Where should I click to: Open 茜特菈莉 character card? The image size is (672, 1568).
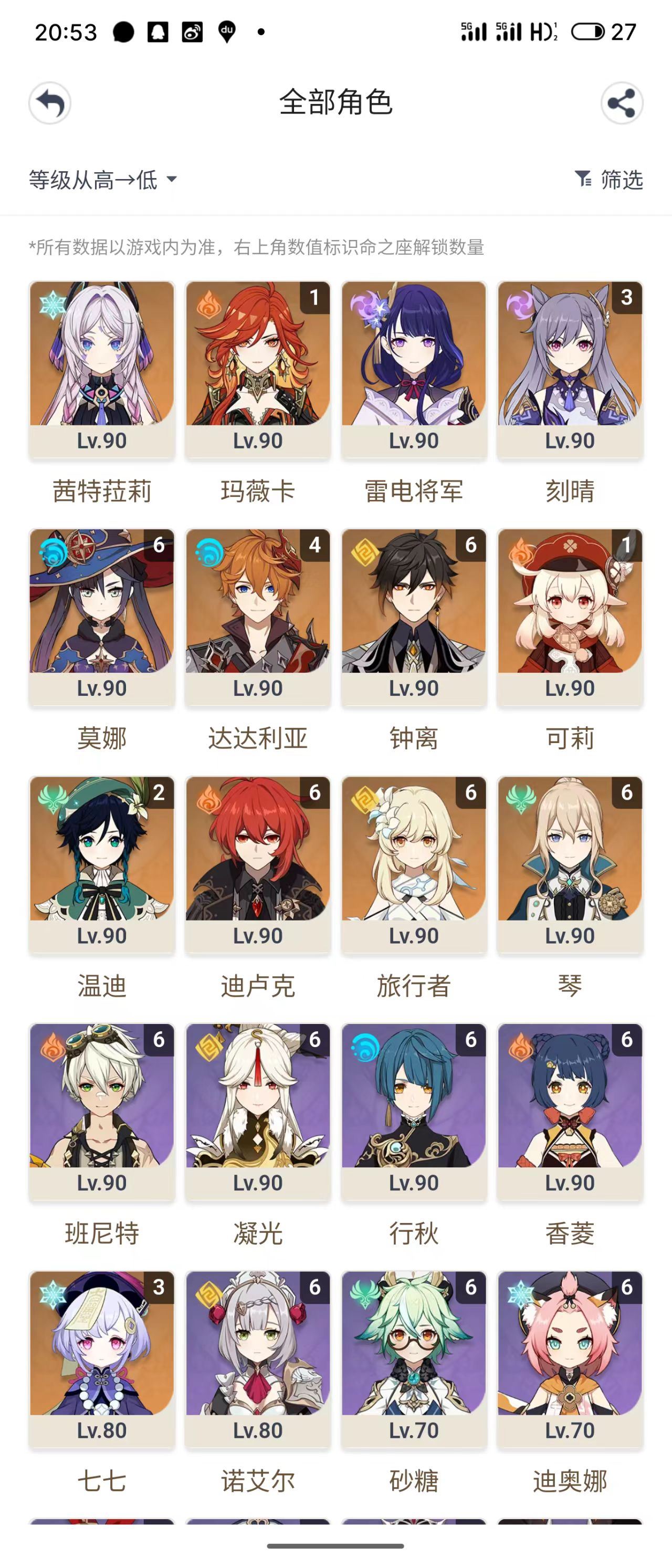pyautogui.click(x=102, y=370)
